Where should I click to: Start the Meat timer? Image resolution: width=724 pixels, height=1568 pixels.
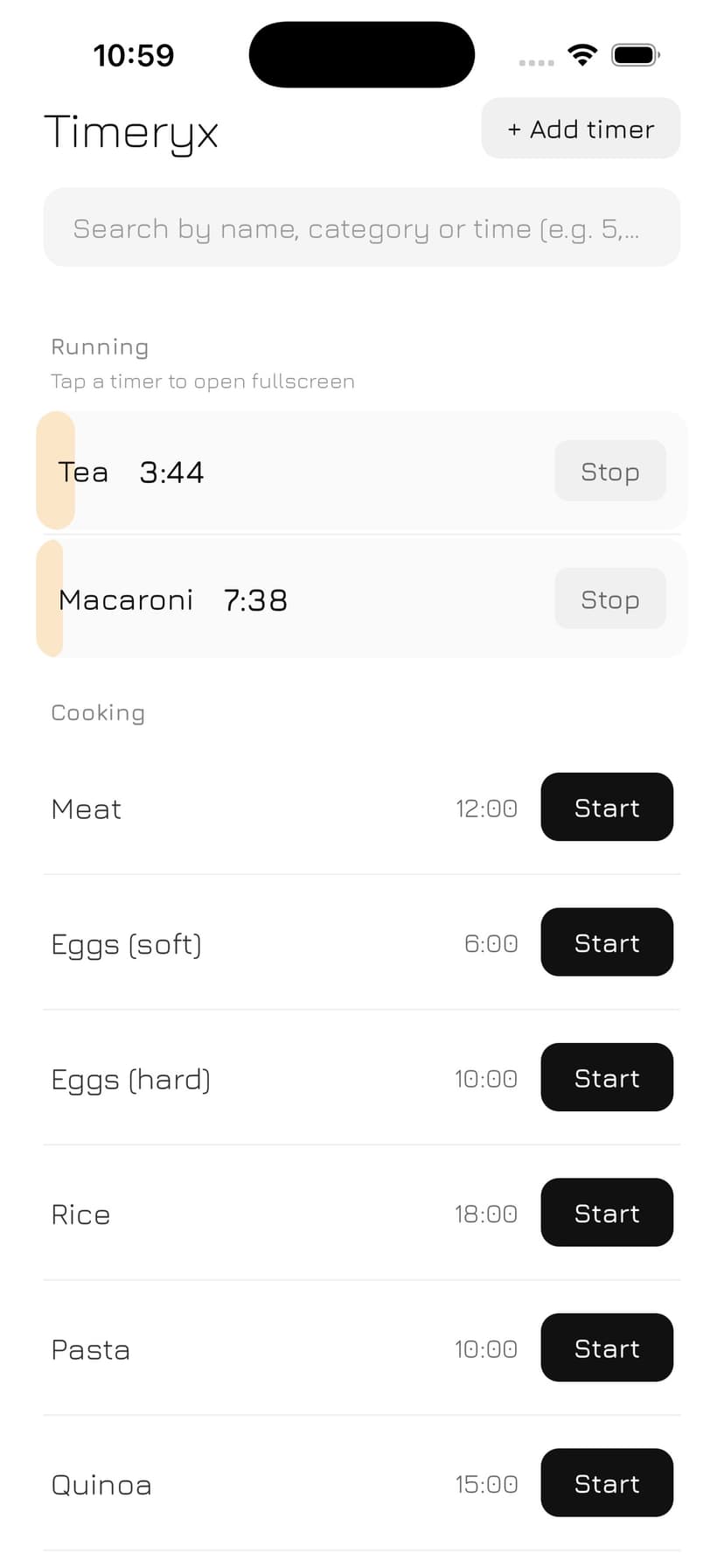pos(607,807)
